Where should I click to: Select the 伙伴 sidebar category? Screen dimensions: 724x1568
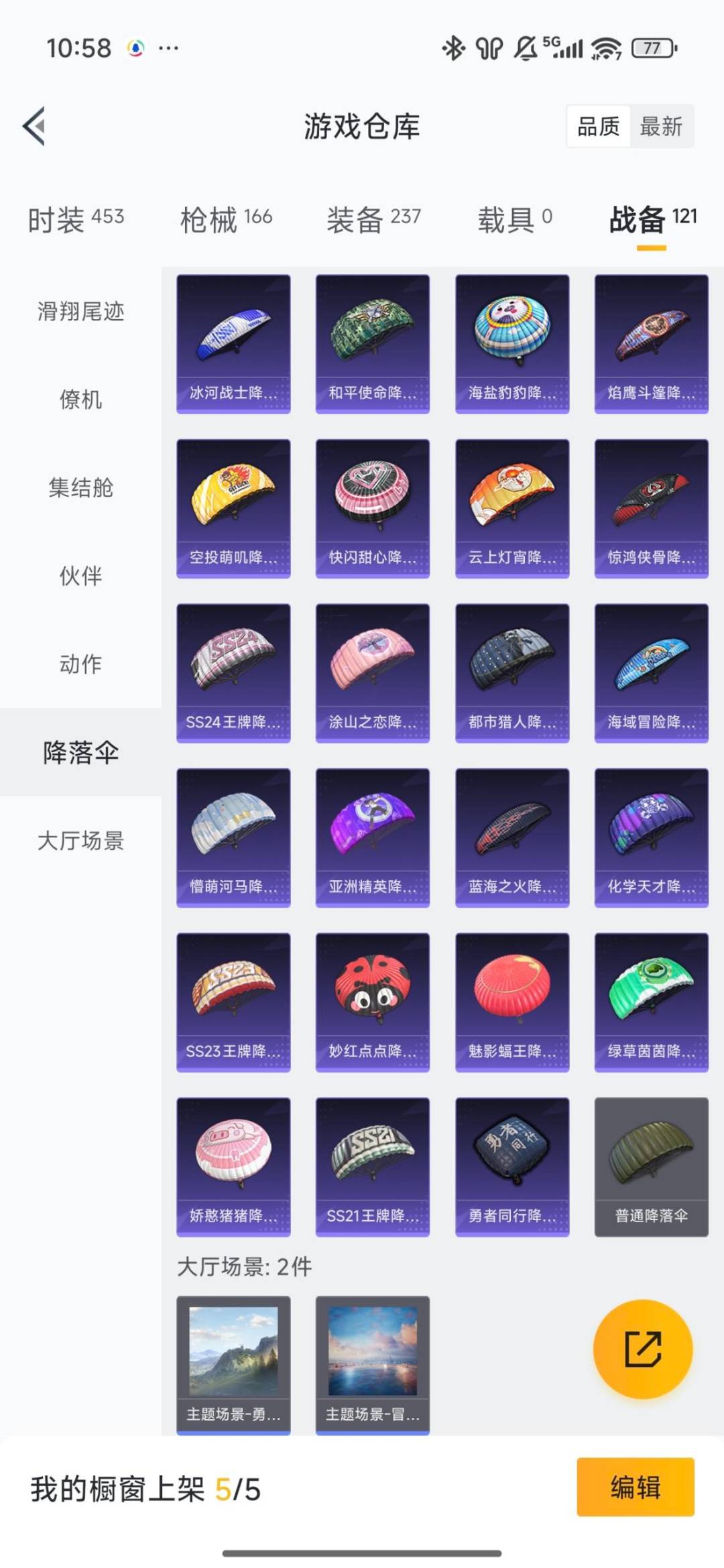[x=79, y=577]
